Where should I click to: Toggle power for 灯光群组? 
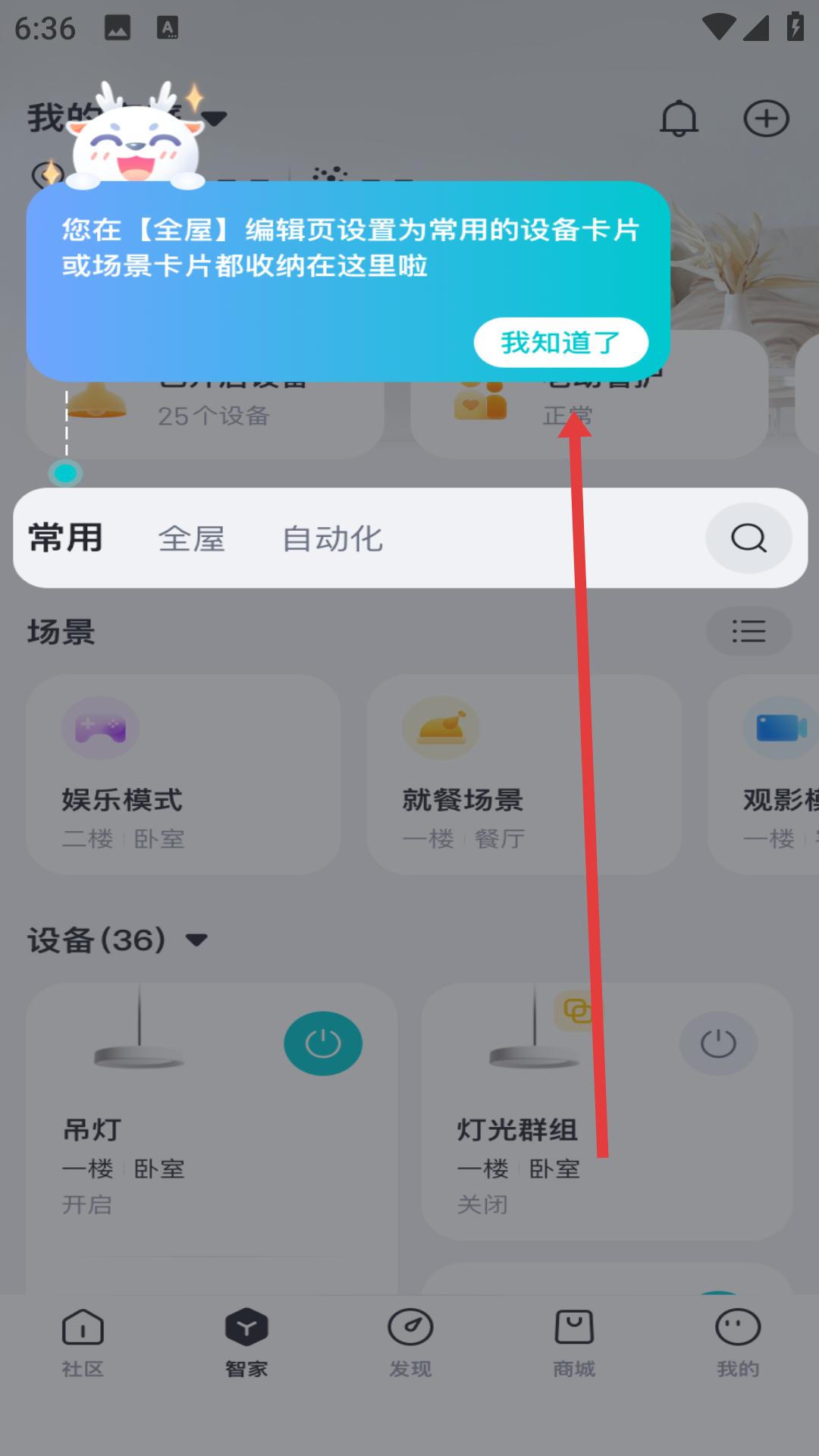tap(717, 1043)
